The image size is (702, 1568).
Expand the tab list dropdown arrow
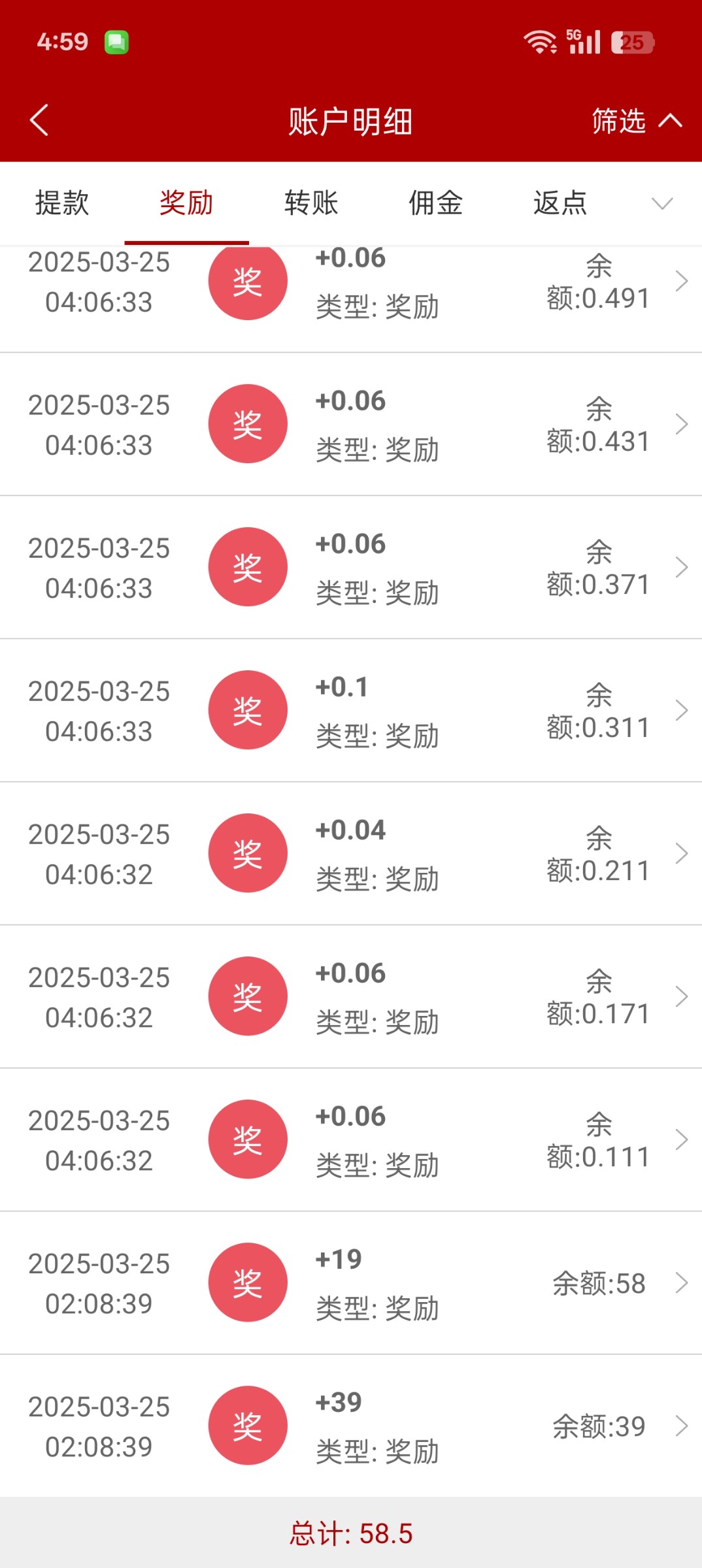(x=661, y=204)
